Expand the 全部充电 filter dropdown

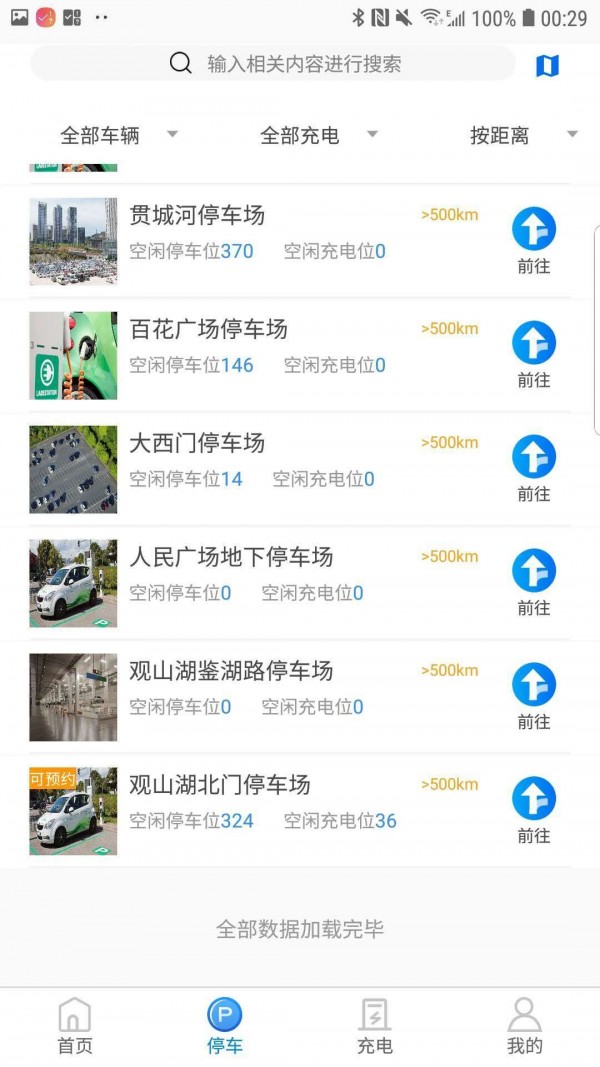[x=318, y=136]
